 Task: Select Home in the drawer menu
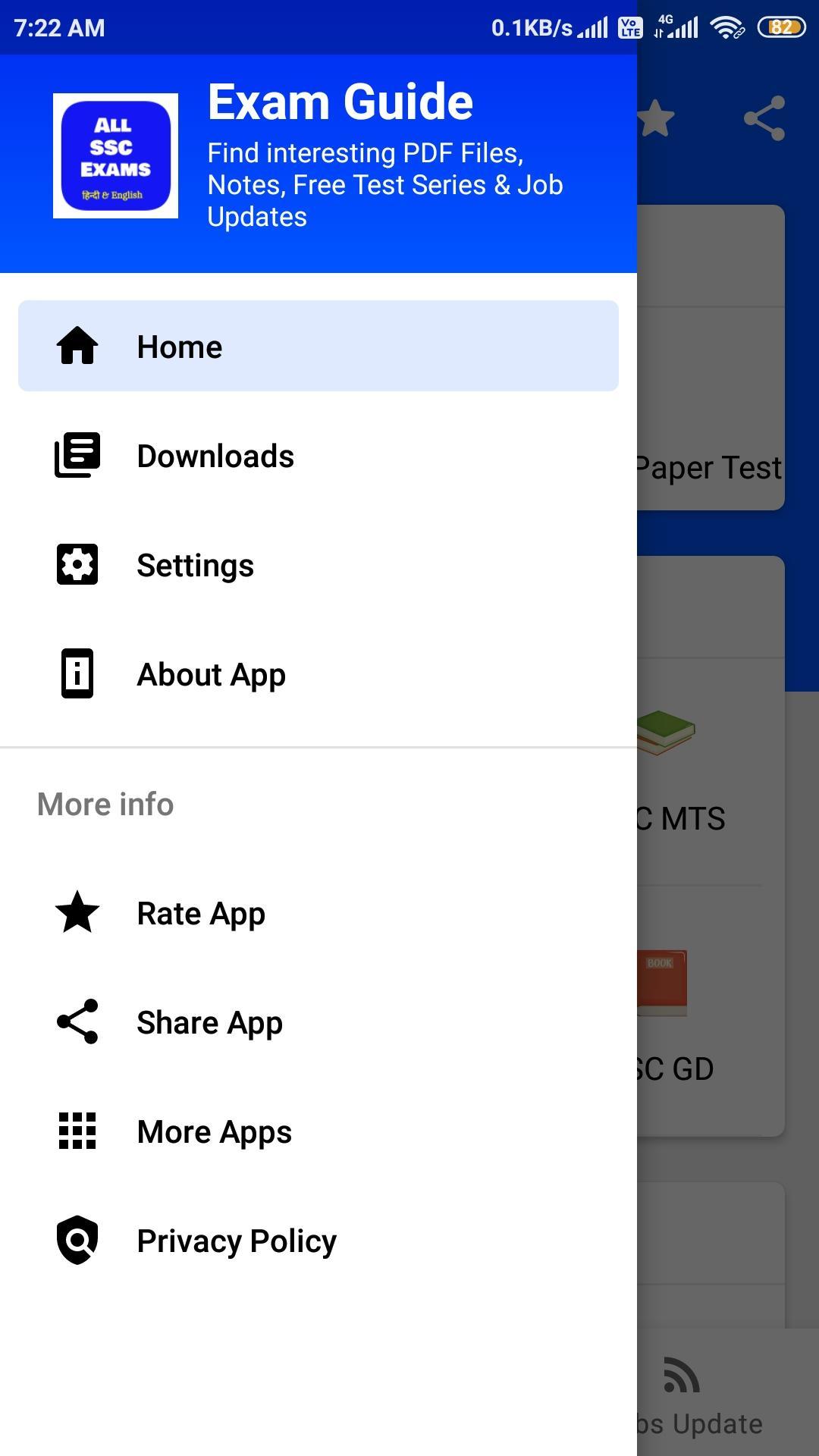pos(318,347)
